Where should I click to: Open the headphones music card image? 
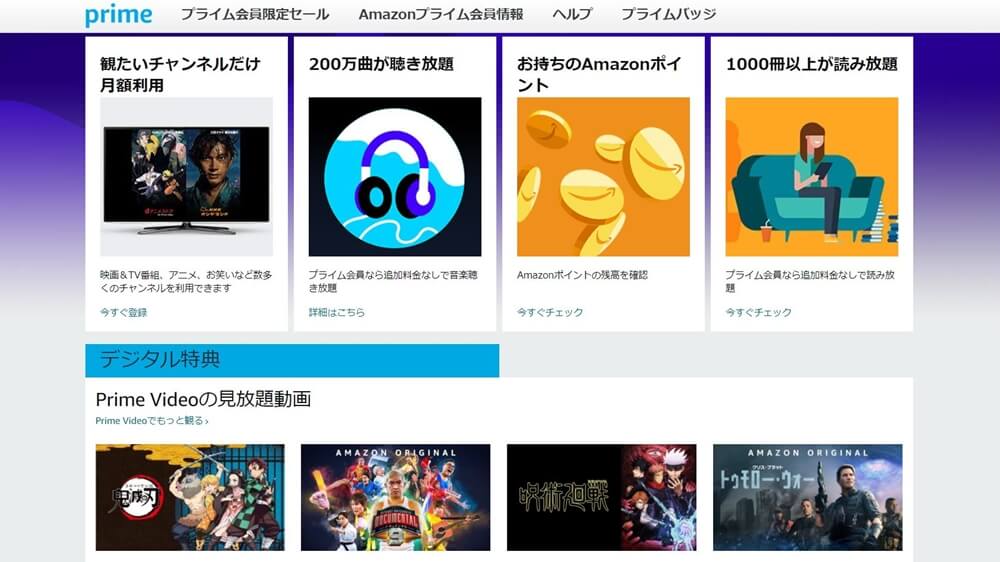pos(394,177)
